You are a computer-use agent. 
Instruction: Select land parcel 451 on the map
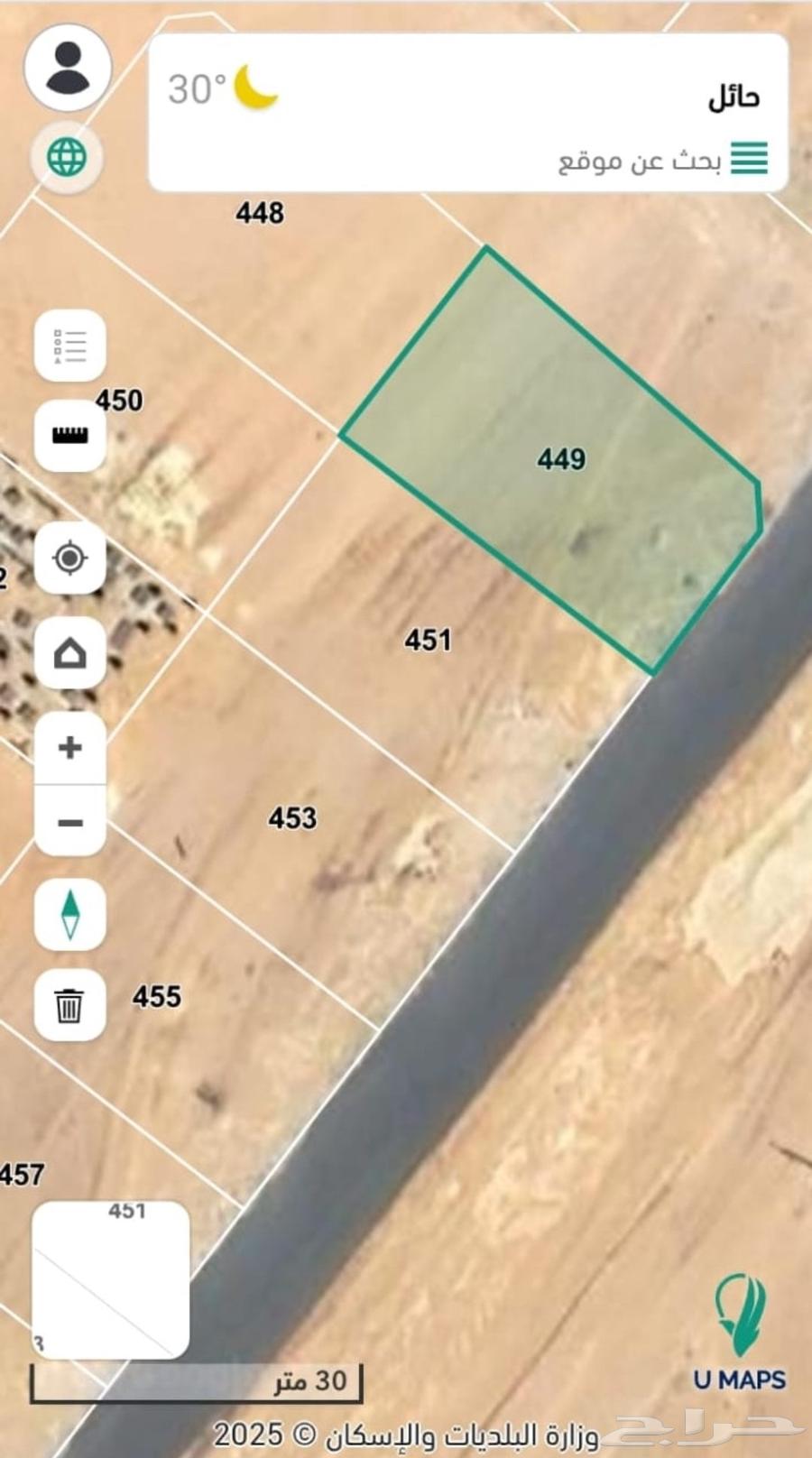coord(428,641)
